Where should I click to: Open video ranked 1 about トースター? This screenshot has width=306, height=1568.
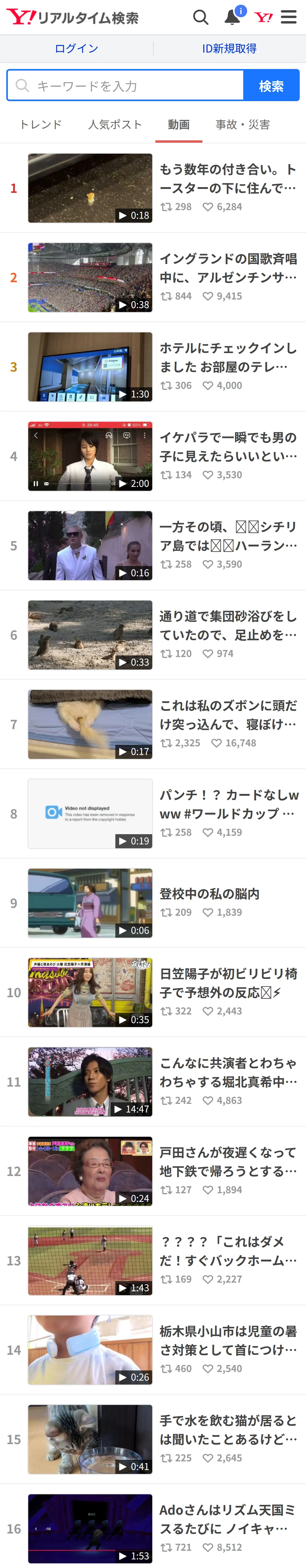153,188
